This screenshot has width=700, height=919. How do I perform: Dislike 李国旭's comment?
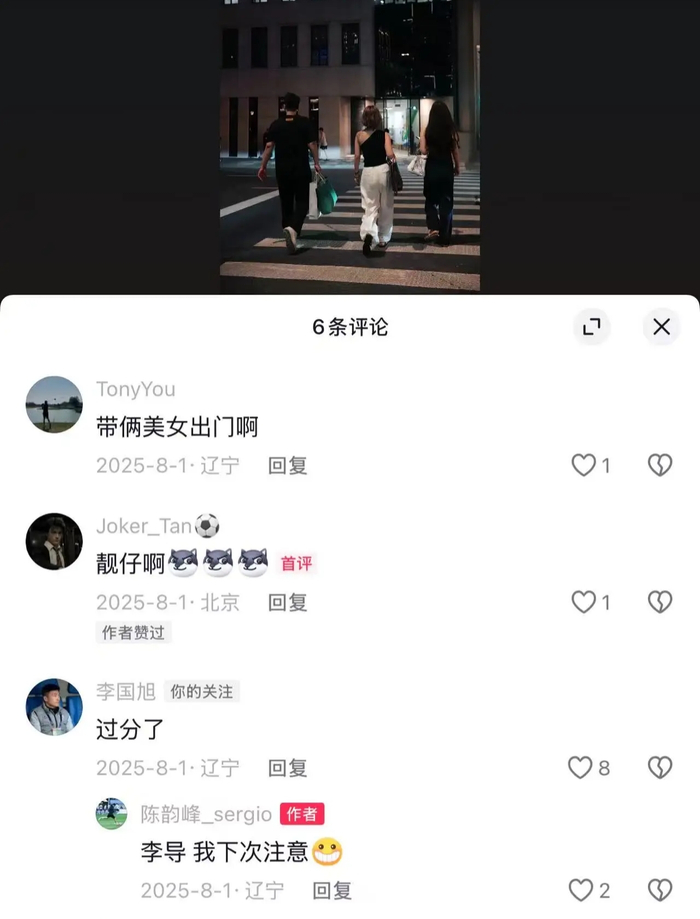(x=659, y=768)
